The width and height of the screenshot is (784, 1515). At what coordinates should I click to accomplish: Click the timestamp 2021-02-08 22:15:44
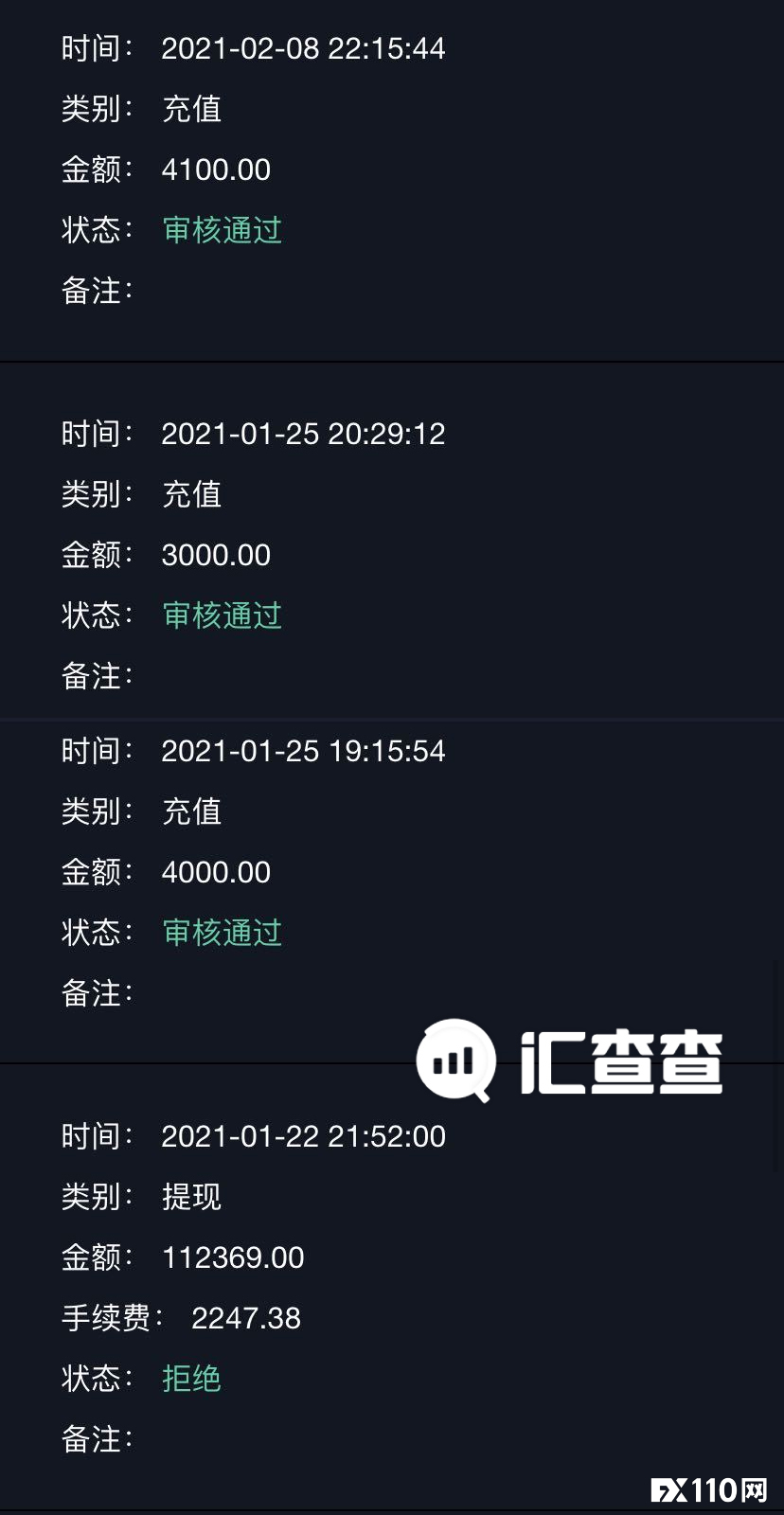pyautogui.click(x=303, y=47)
